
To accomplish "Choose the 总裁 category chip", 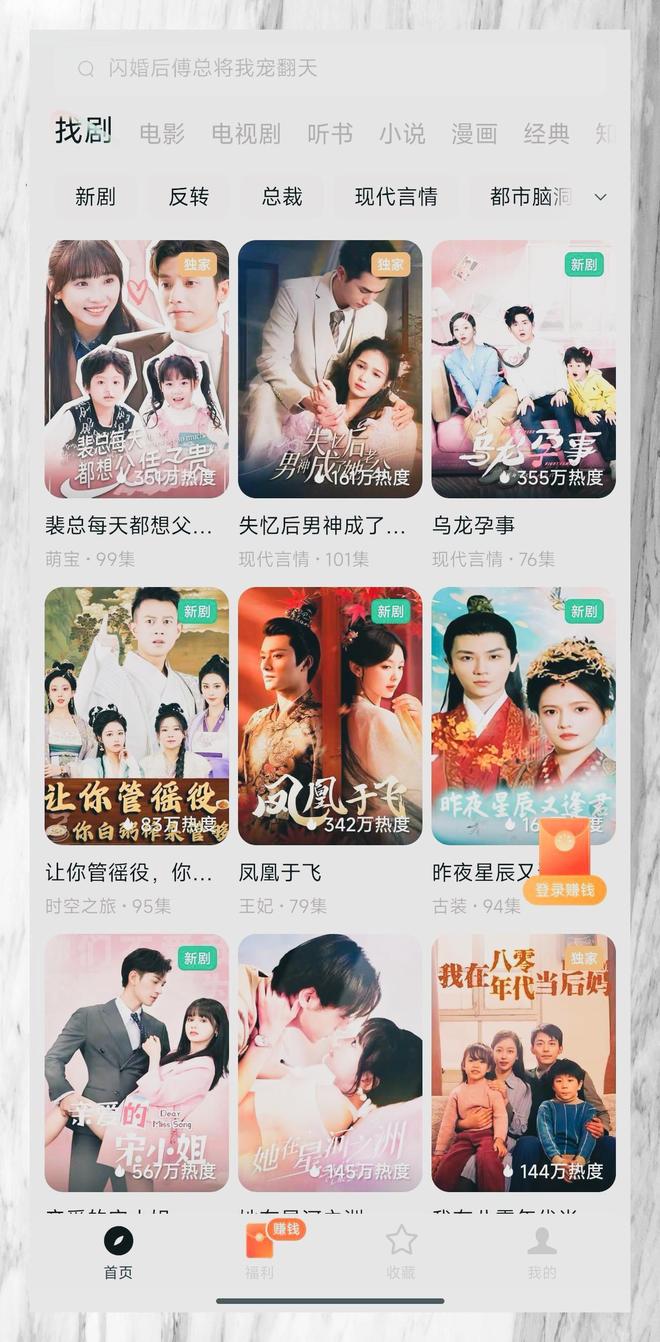I will tap(282, 197).
